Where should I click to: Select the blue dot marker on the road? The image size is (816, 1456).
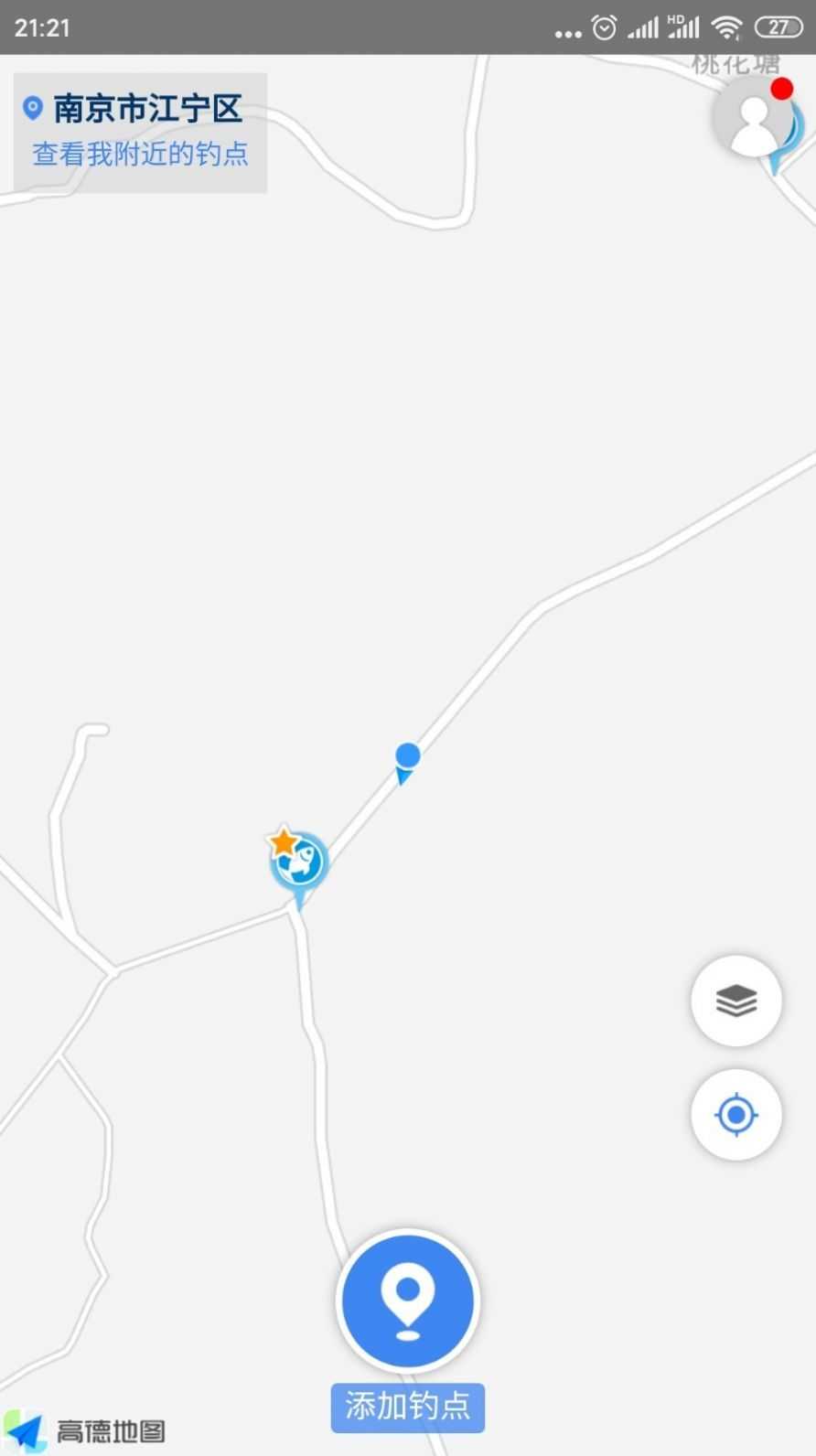407,756
